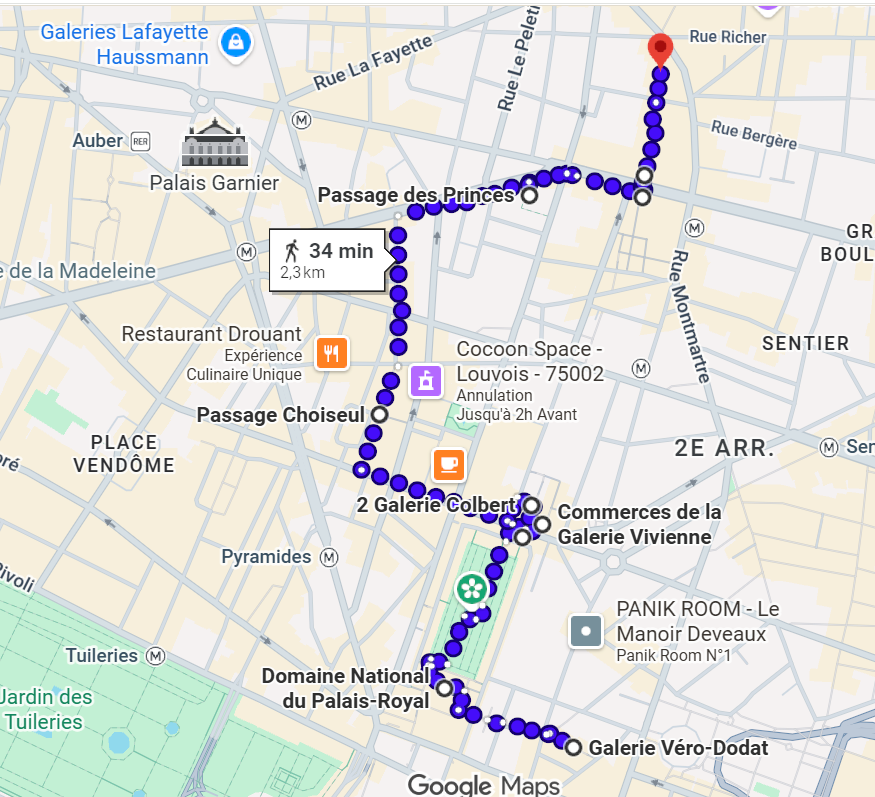The height and width of the screenshot is (797, 875).
Task: Tap the red destination pin near Rue Richer
Action: [660, 49]
